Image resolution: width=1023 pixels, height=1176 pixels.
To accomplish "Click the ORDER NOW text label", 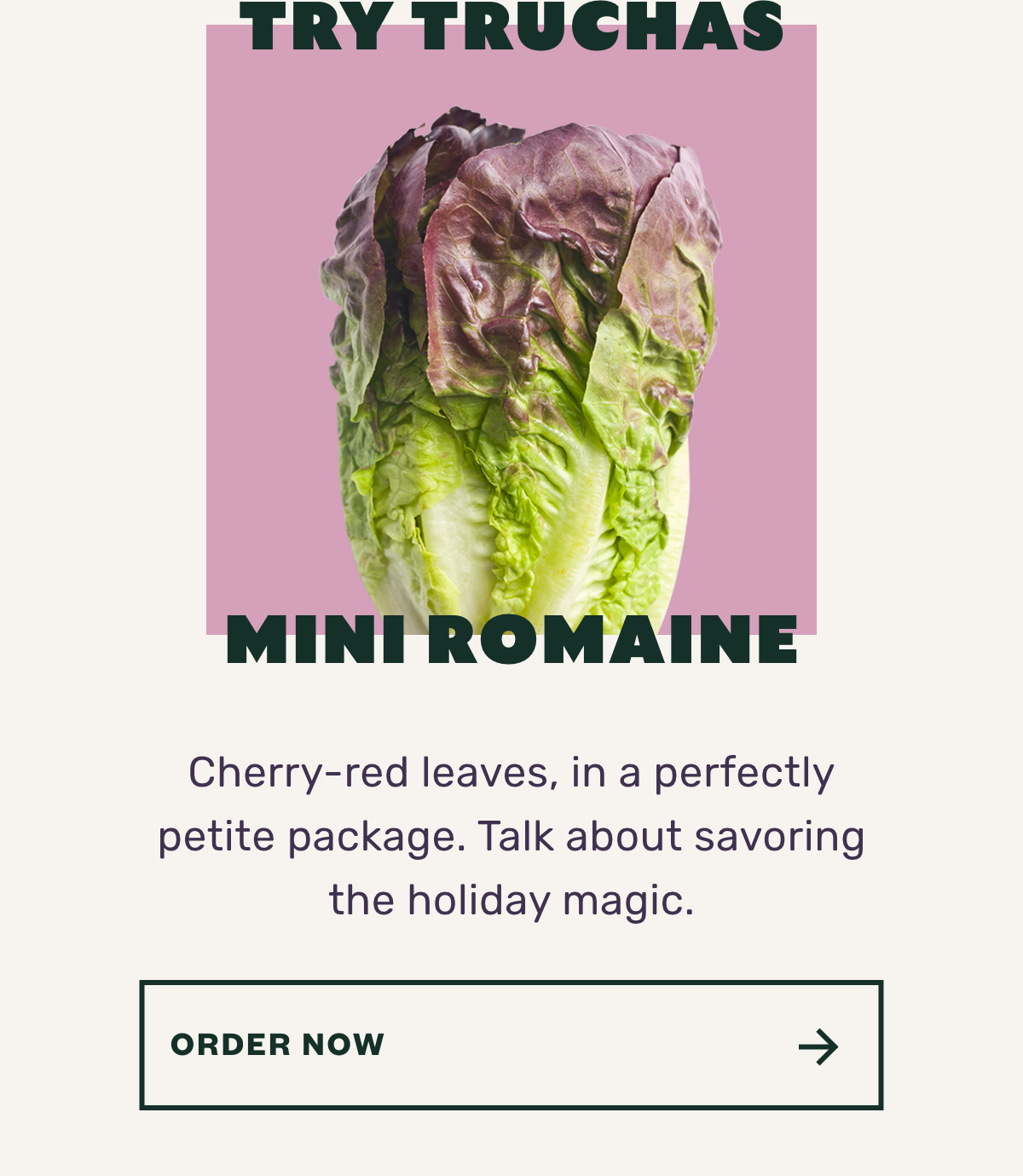I will click(277, 1044).
